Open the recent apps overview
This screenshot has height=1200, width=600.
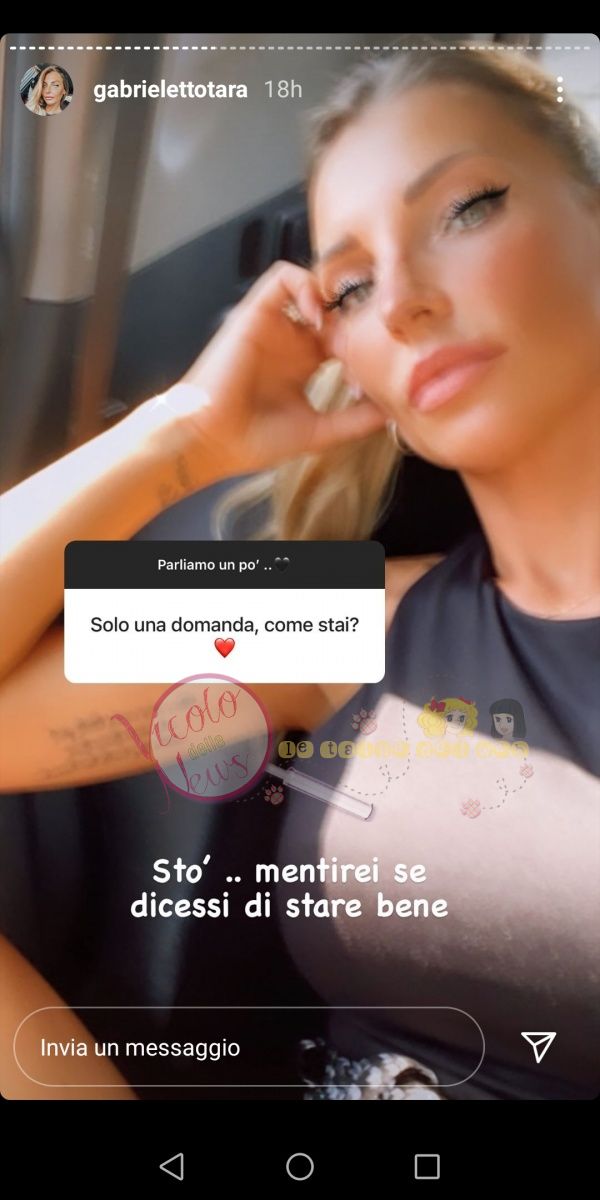(427, 1166)
